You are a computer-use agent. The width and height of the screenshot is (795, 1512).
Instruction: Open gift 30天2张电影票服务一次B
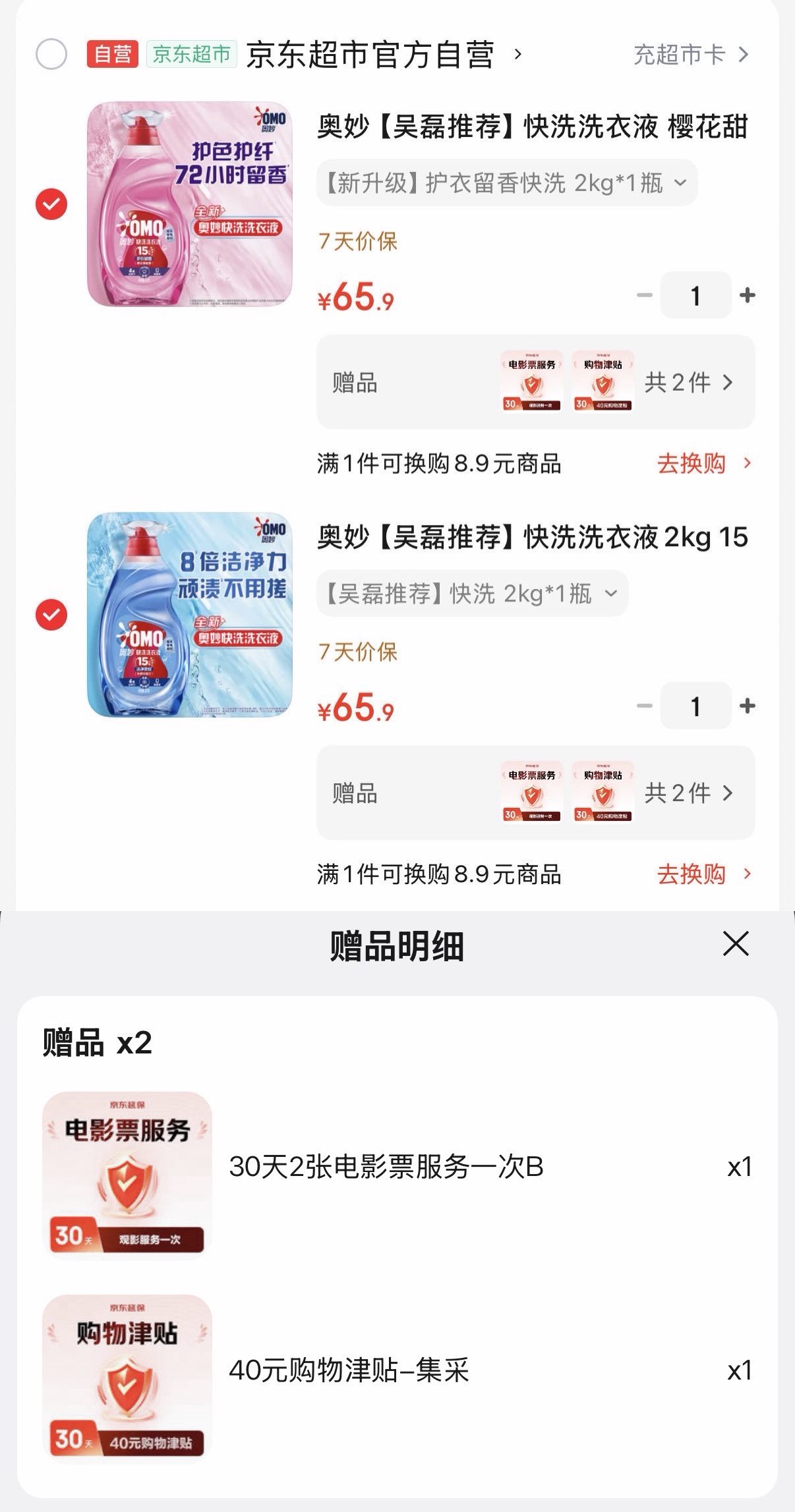pos(386,1167)
